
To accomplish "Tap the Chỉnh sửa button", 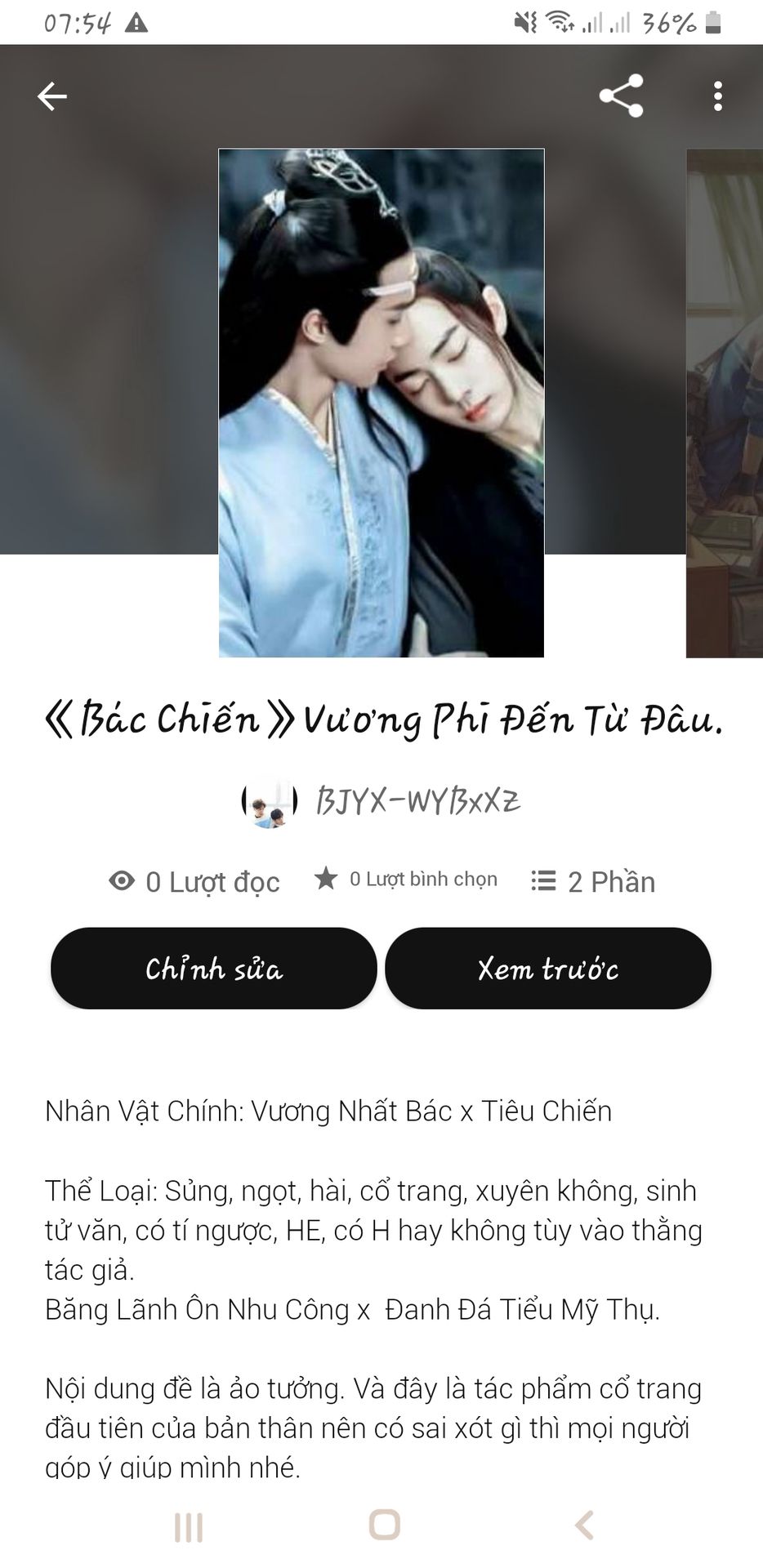I will click(214, 969).
